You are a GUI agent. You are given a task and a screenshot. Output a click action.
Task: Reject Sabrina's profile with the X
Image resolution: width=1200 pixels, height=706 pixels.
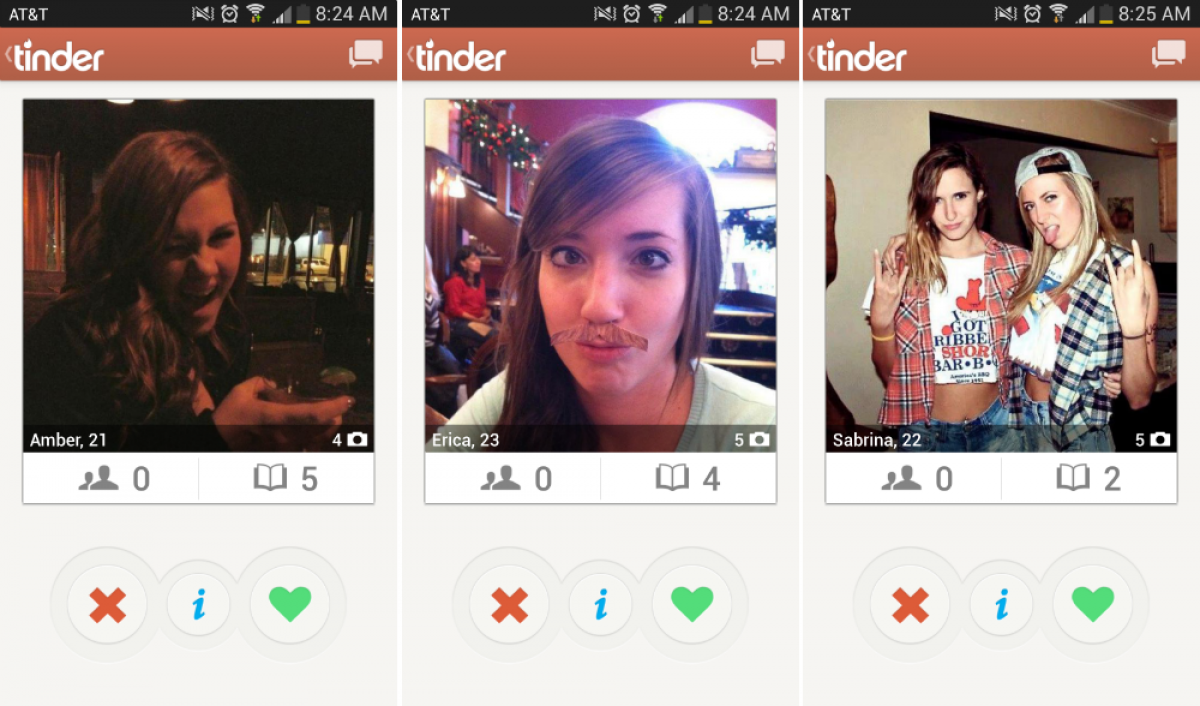click(910, 604)
